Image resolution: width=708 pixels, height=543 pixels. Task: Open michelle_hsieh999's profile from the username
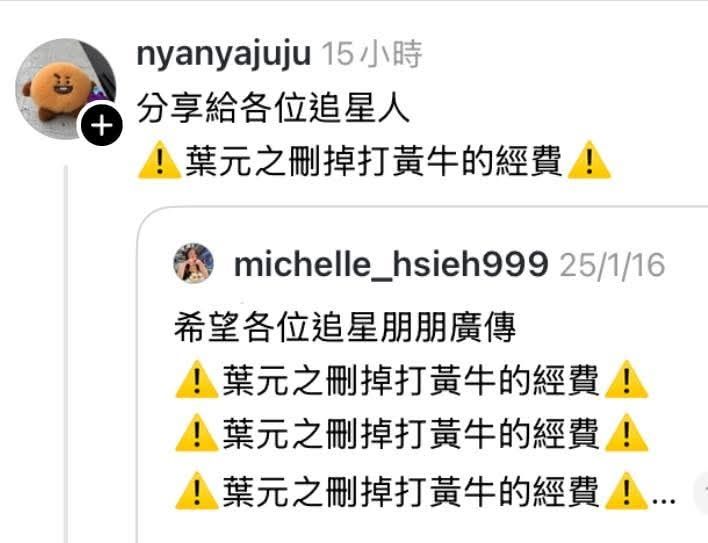pyautogui.click(x=391, y=265)
